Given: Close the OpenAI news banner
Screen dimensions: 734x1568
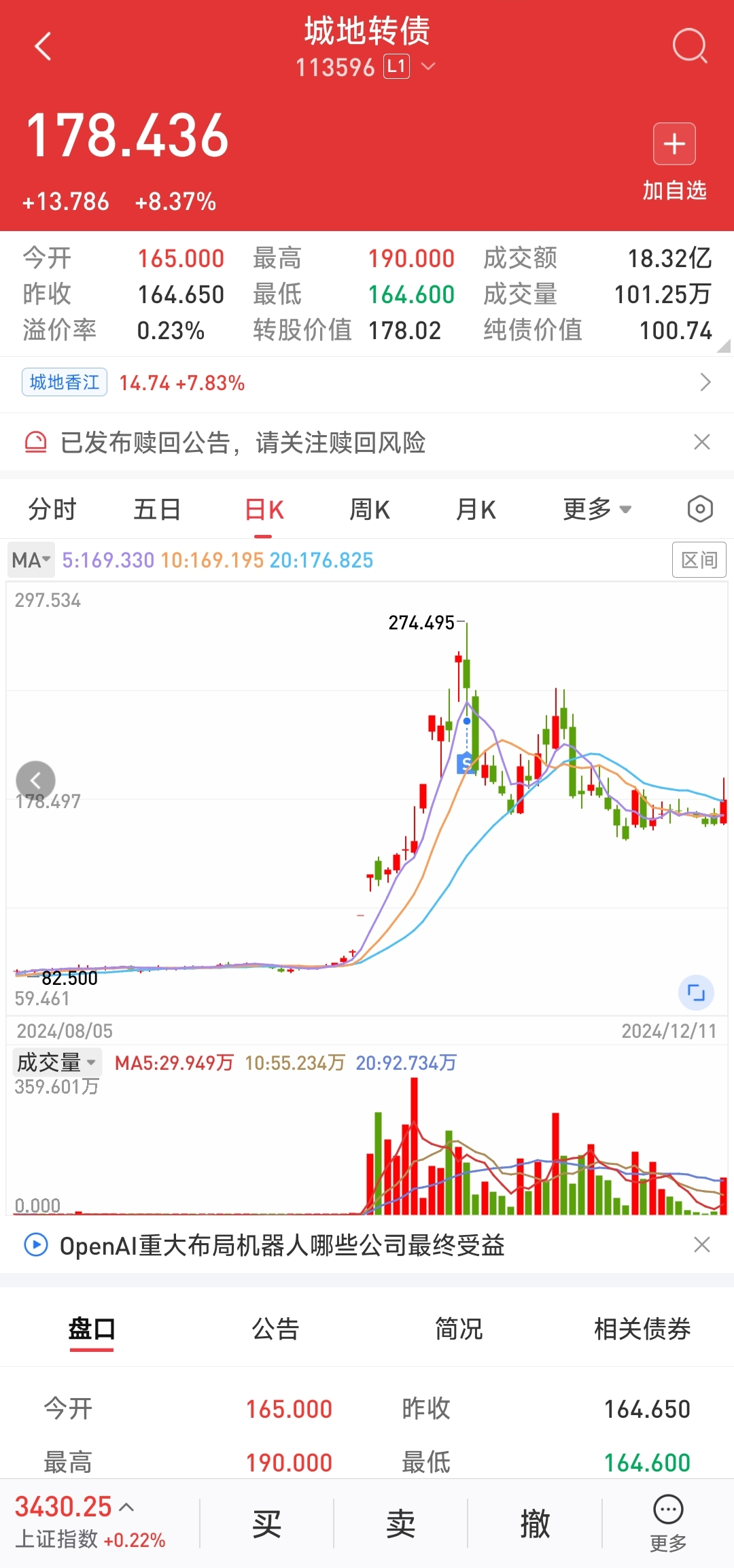Looking at the screenshot, I should (702, 1244).
